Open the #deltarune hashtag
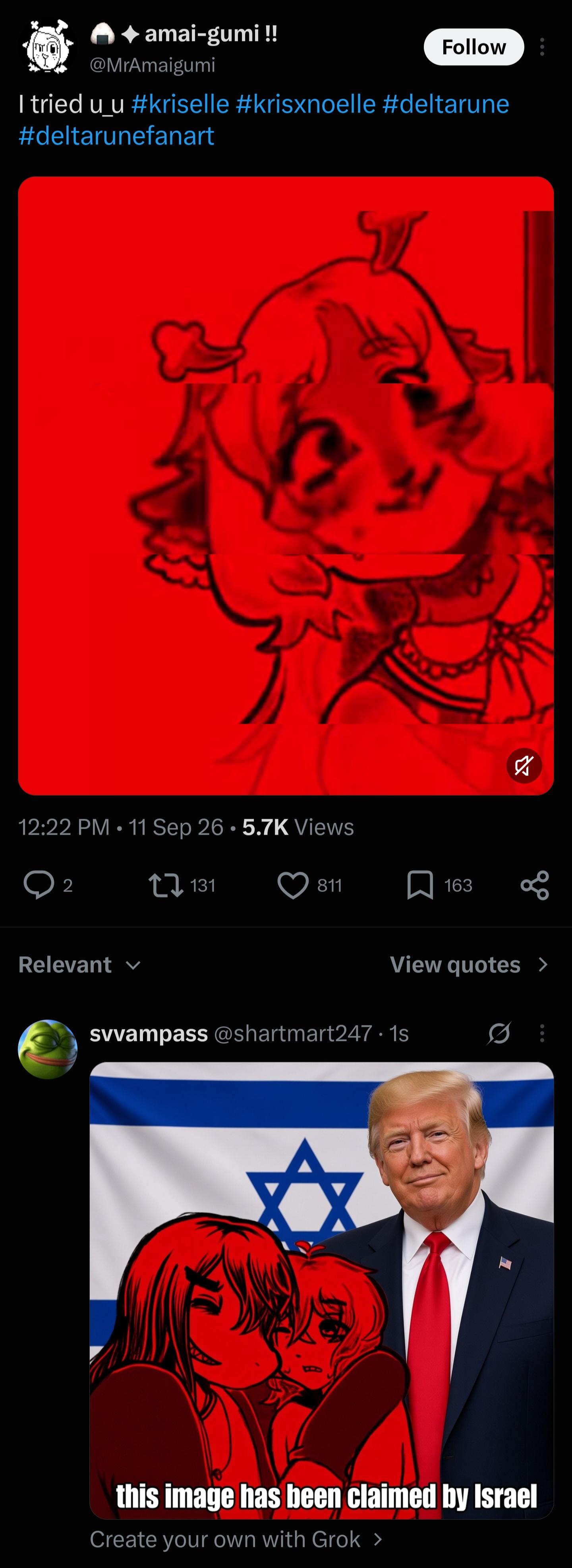The image size is (572, 1568). [445, 104]
